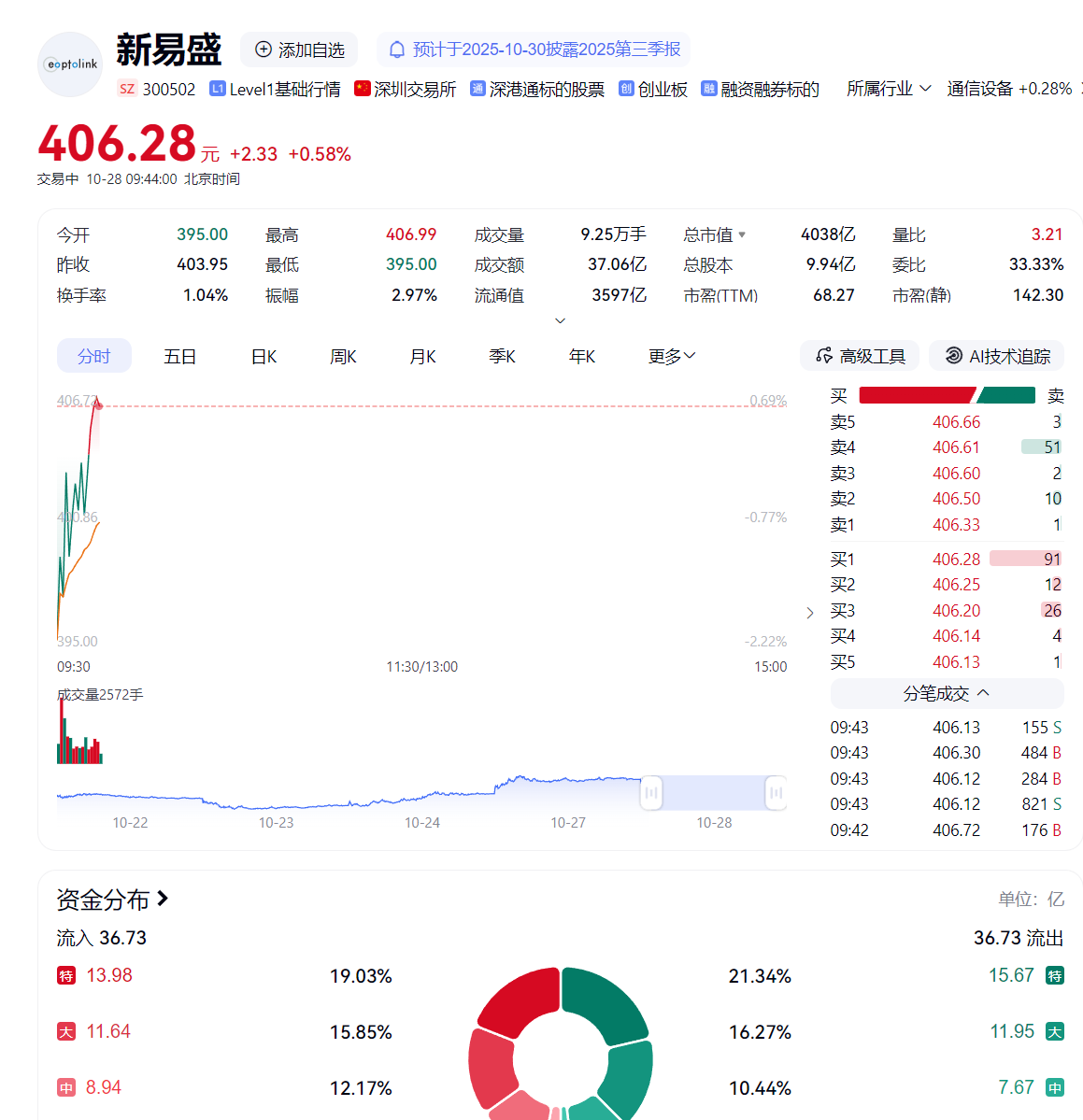Open the 所属行业 dropdown
The image size is (1083, 1120).
click(887, 87)
